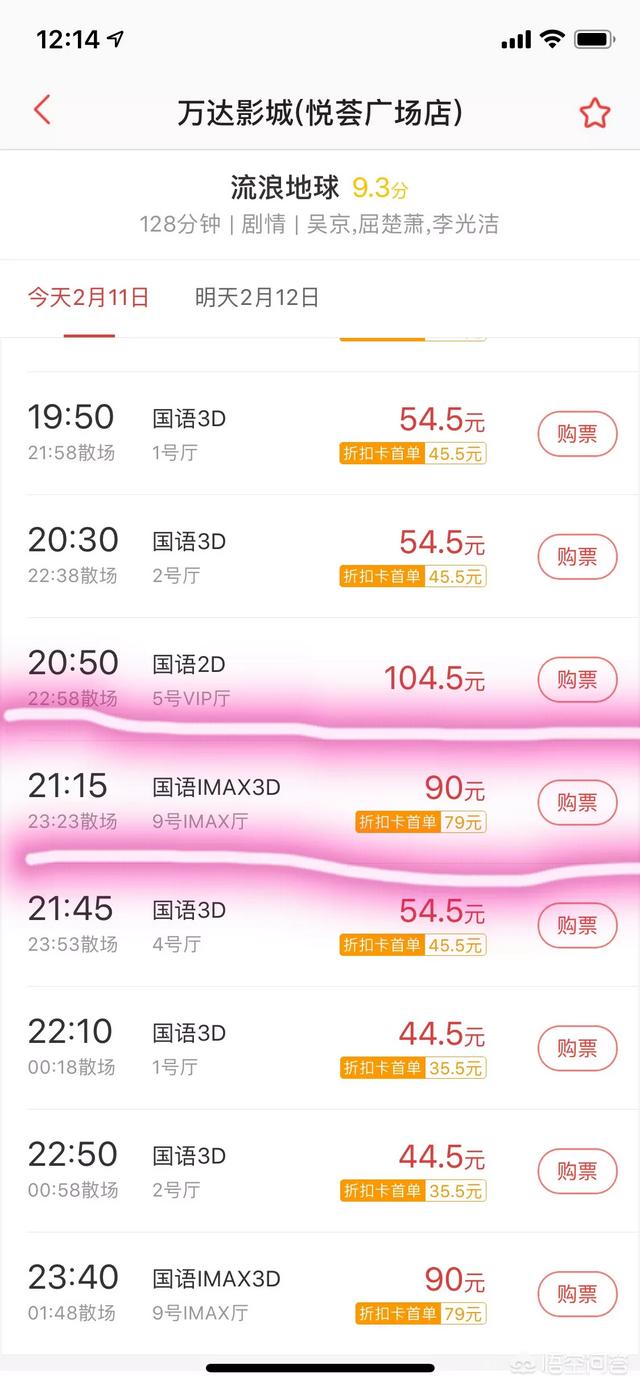Buy ticket for the 19:50 showing
640x1386 pixels.
click(577, 433)
